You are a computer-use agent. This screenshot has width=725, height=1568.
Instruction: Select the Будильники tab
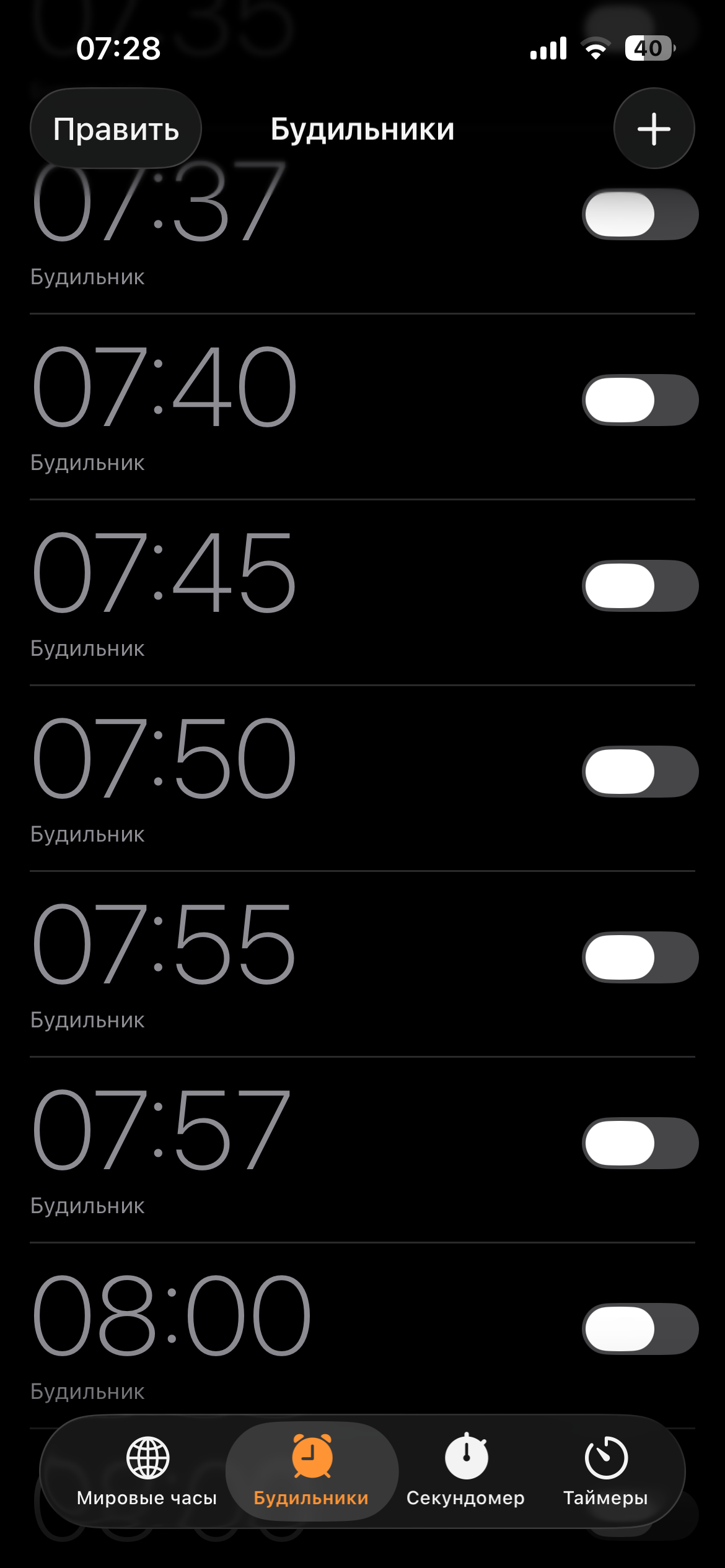[x=312, y=1471]
